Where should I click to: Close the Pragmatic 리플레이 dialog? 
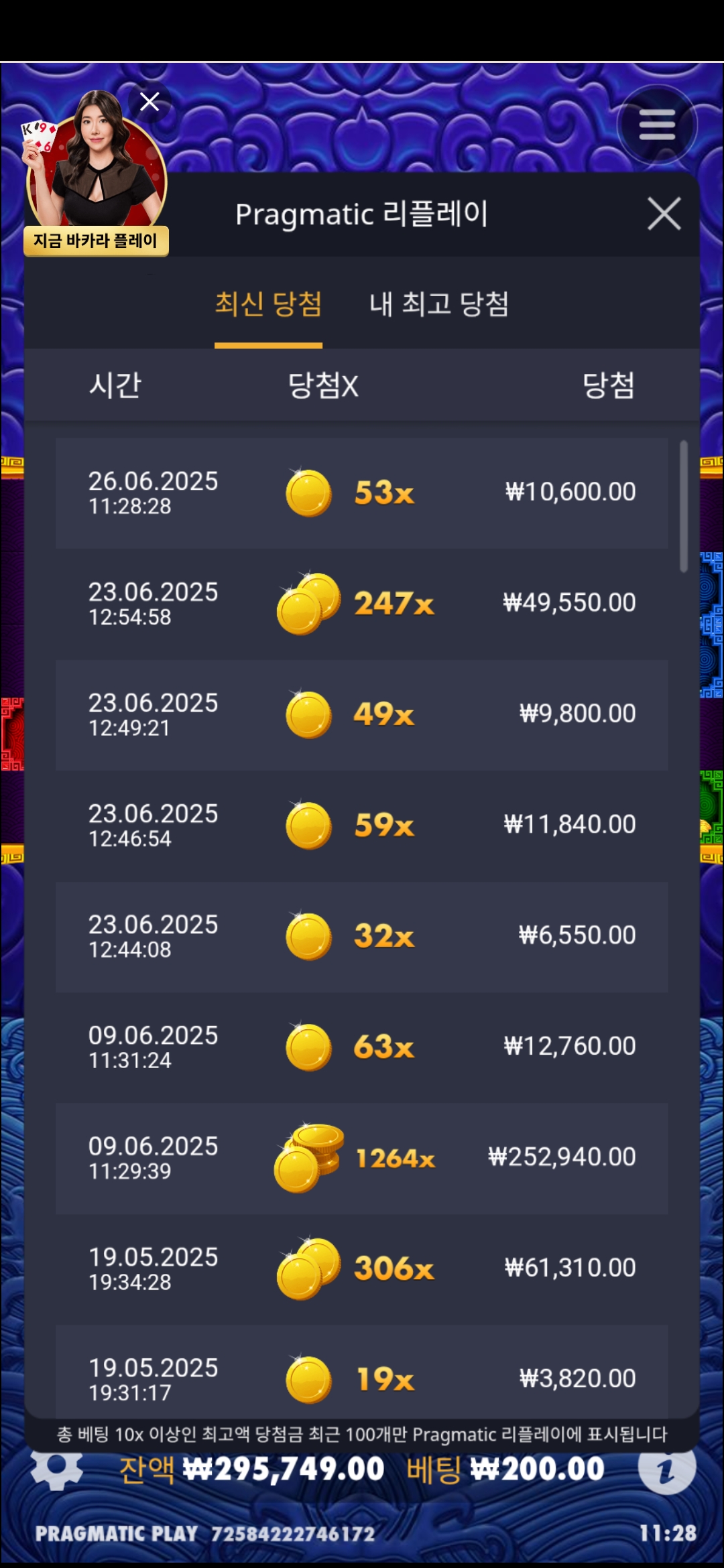pyautogui.click(x=664, y=214)
